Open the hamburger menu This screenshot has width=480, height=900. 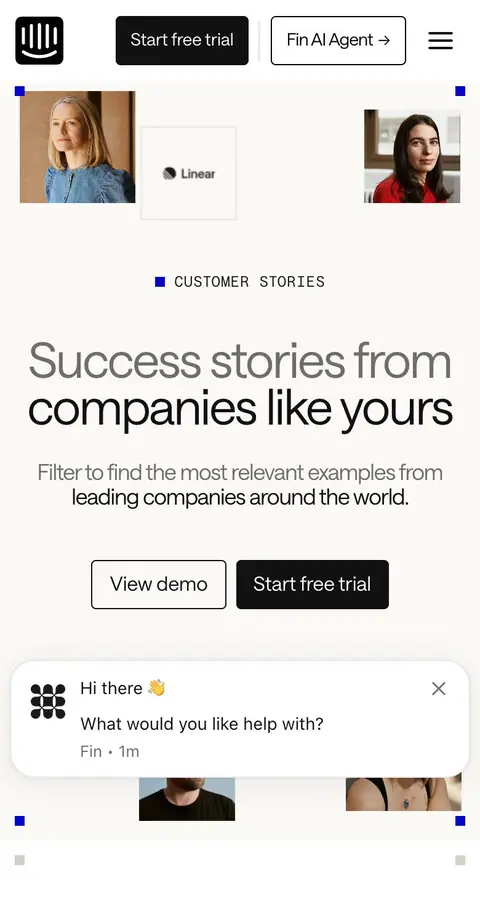tap(440, 40)
